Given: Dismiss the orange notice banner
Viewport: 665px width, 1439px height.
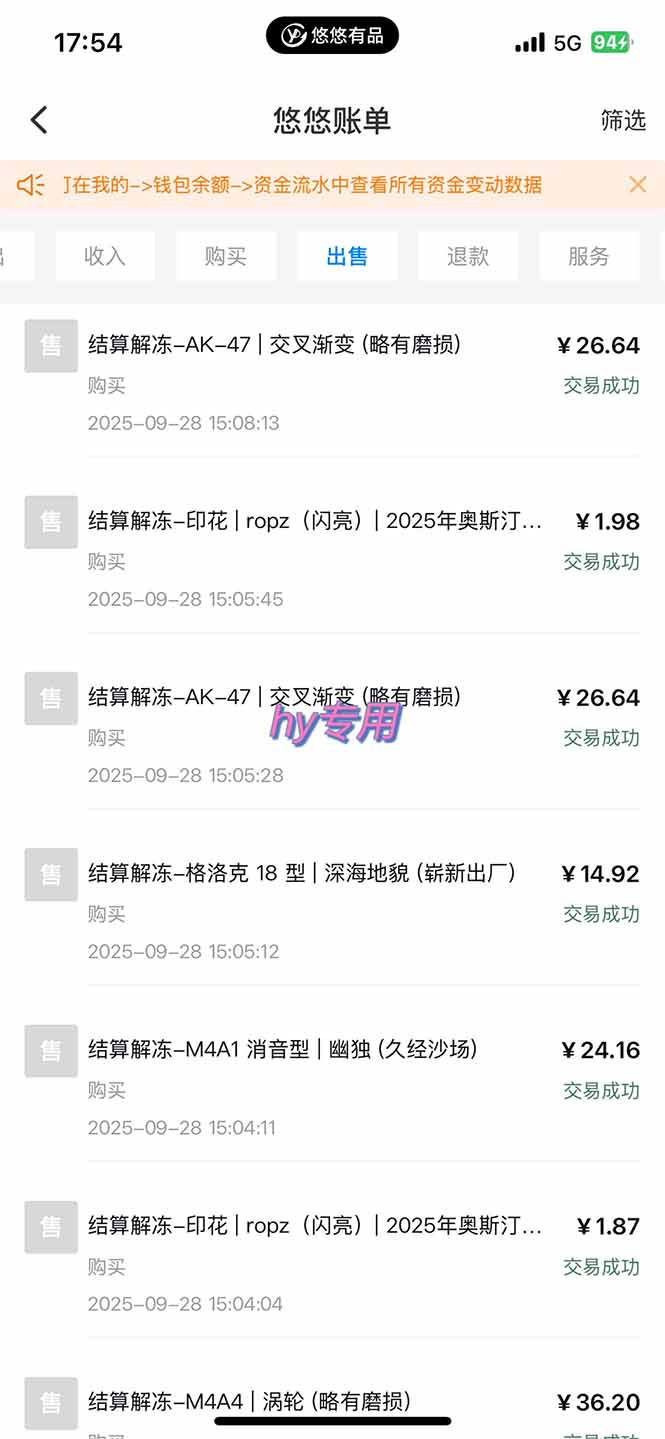Looking at the screenshot, I should 637,184.
